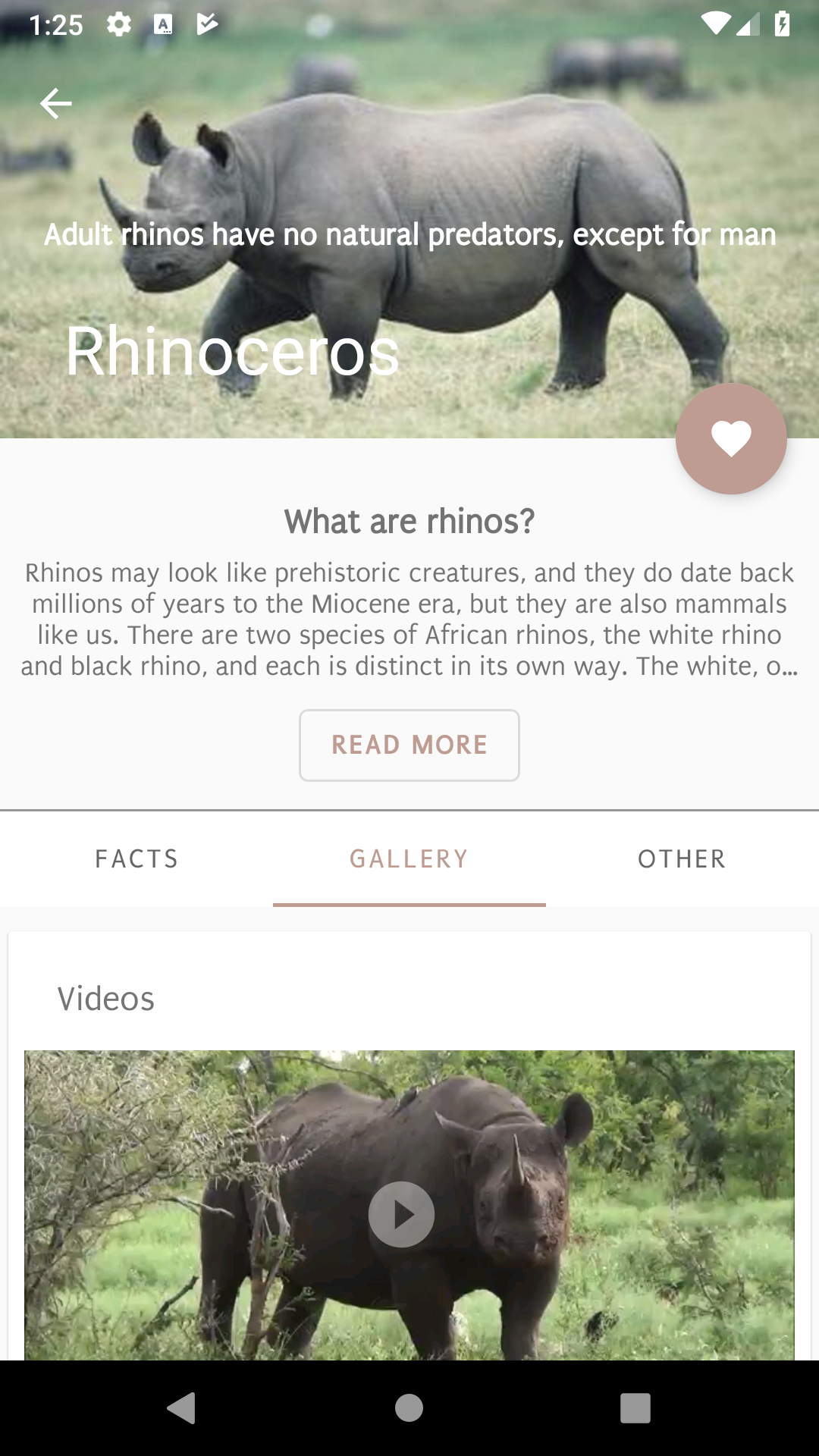Tap the system home button
This screenshot has width=819, height=1456.
tap(409, 1408)
